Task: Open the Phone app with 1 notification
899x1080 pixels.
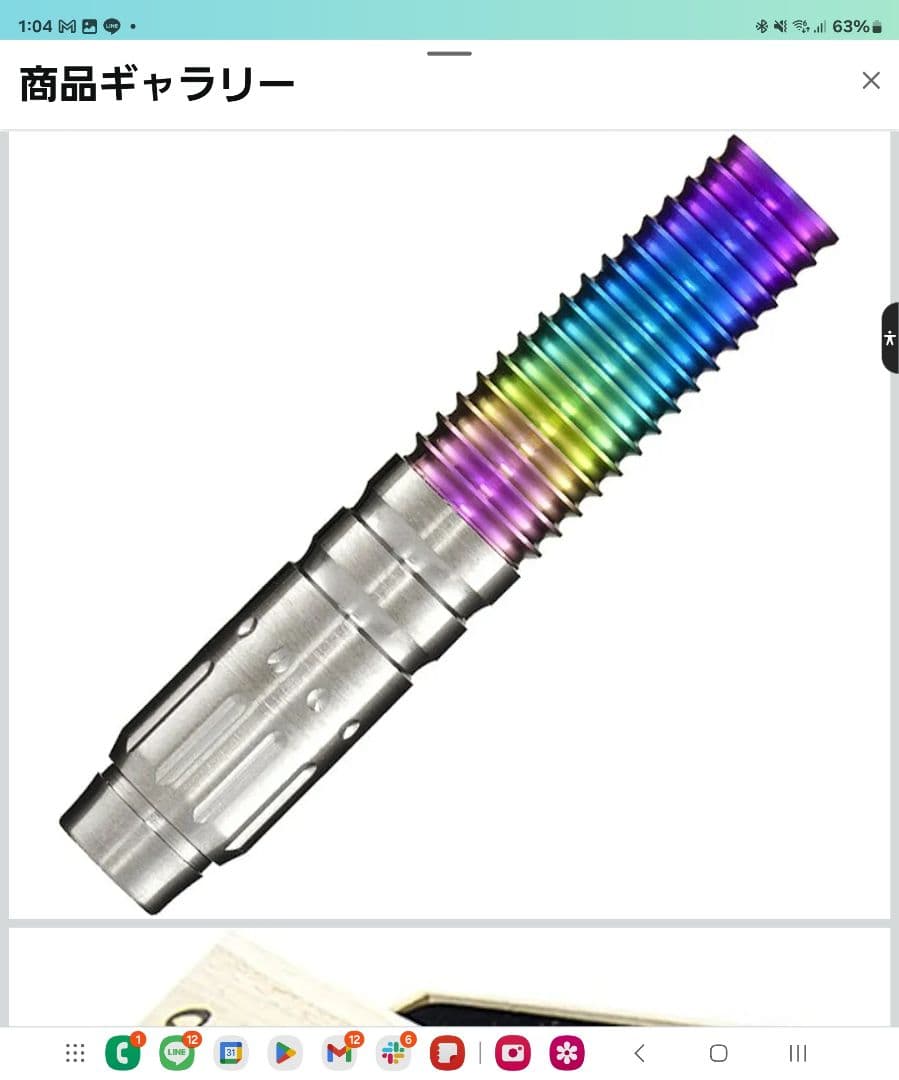Action: (x=124, y=1052)
